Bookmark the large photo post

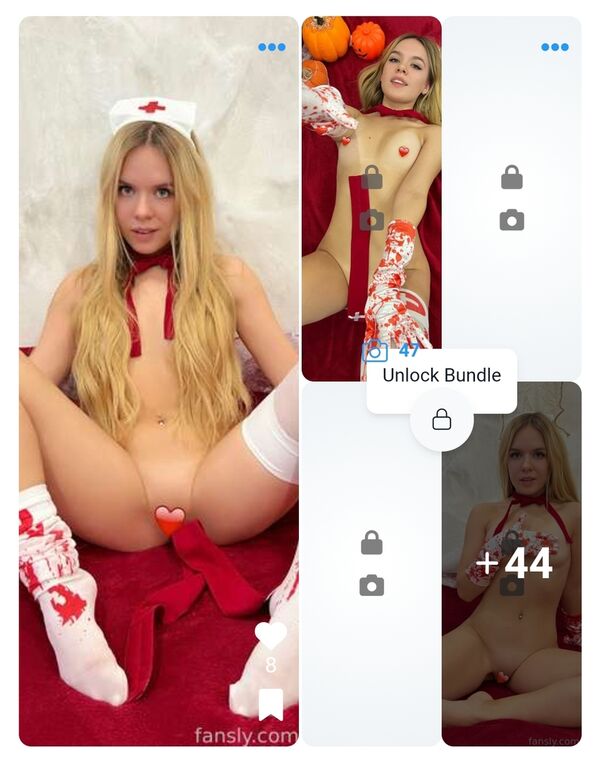270,704
